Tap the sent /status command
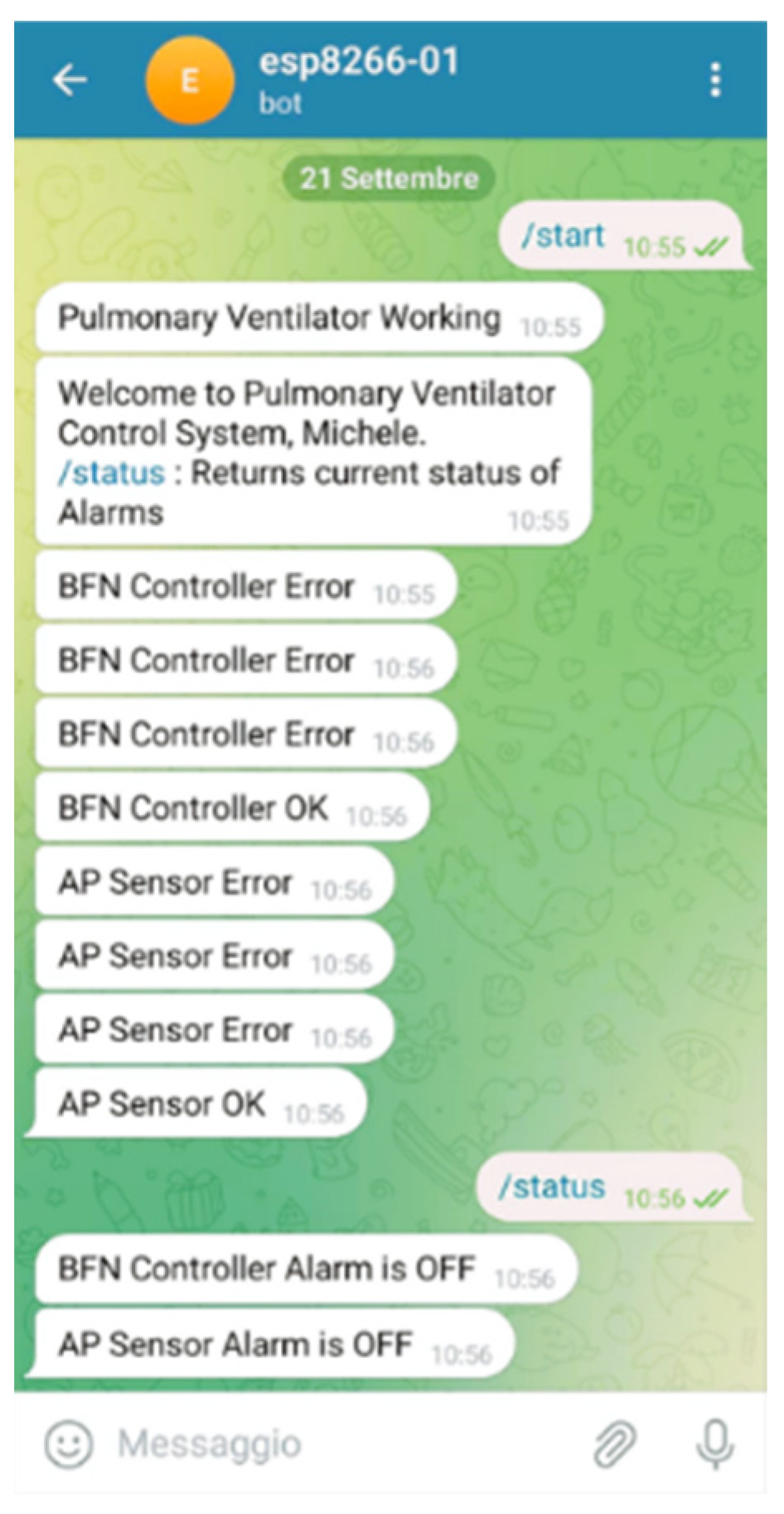784x1514 pixels. (x=552, y=1187)
